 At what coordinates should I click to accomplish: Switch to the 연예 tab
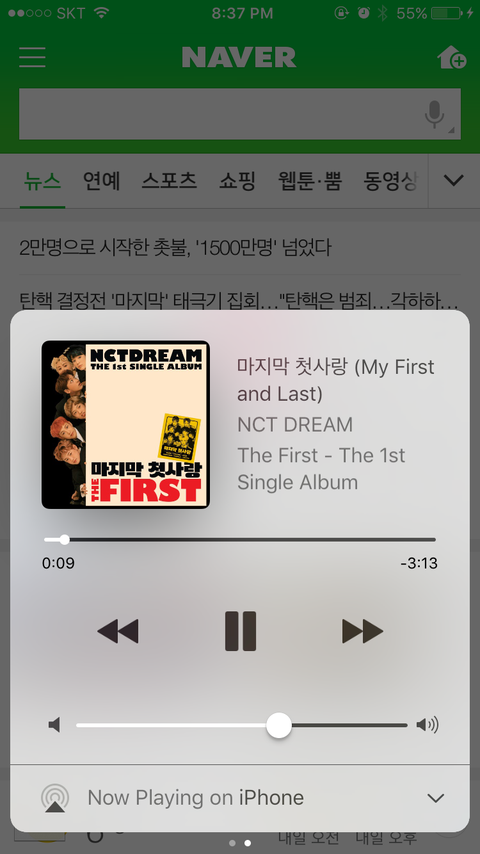[x=101, y=181]
